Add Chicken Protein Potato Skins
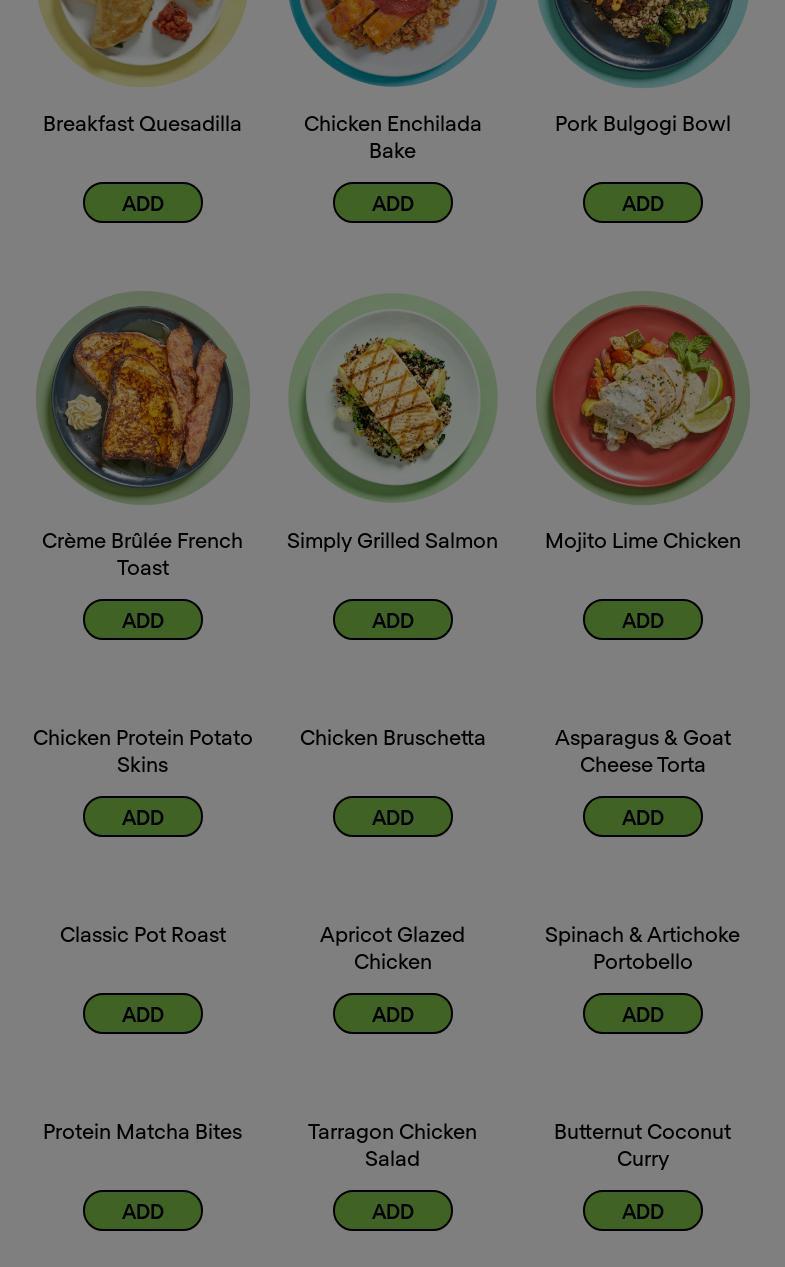Screen dimensions: 785x1267 [142, 817]
